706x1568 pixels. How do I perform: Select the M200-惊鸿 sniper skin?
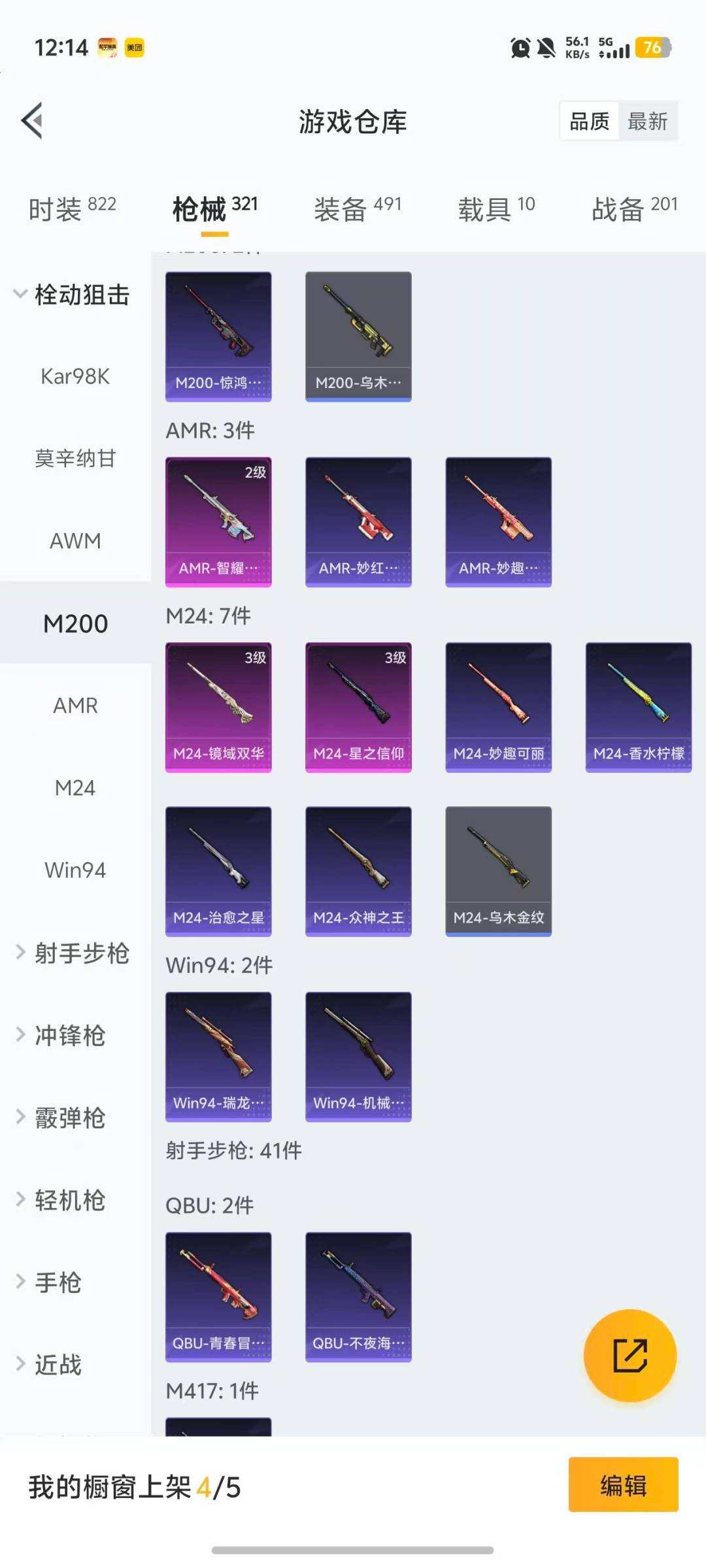coord(218,336)
